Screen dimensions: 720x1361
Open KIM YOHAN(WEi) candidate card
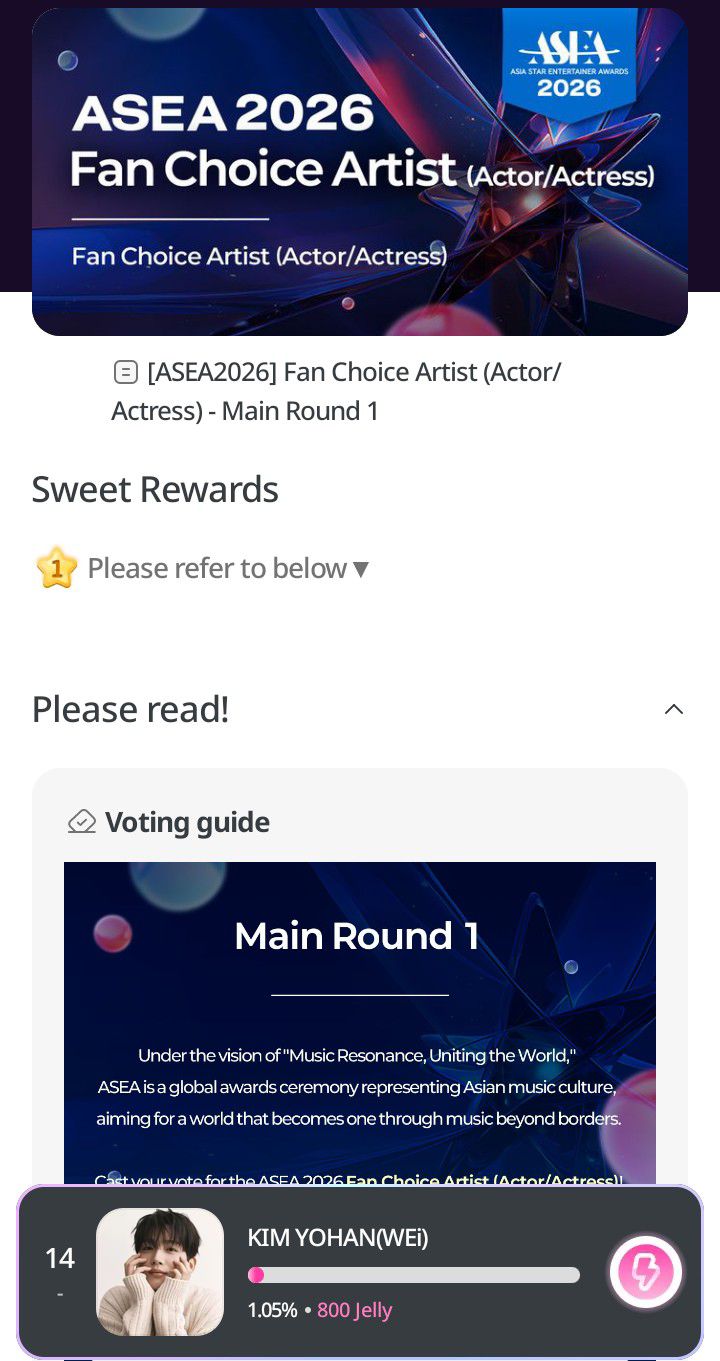[x=400, y=1271]
